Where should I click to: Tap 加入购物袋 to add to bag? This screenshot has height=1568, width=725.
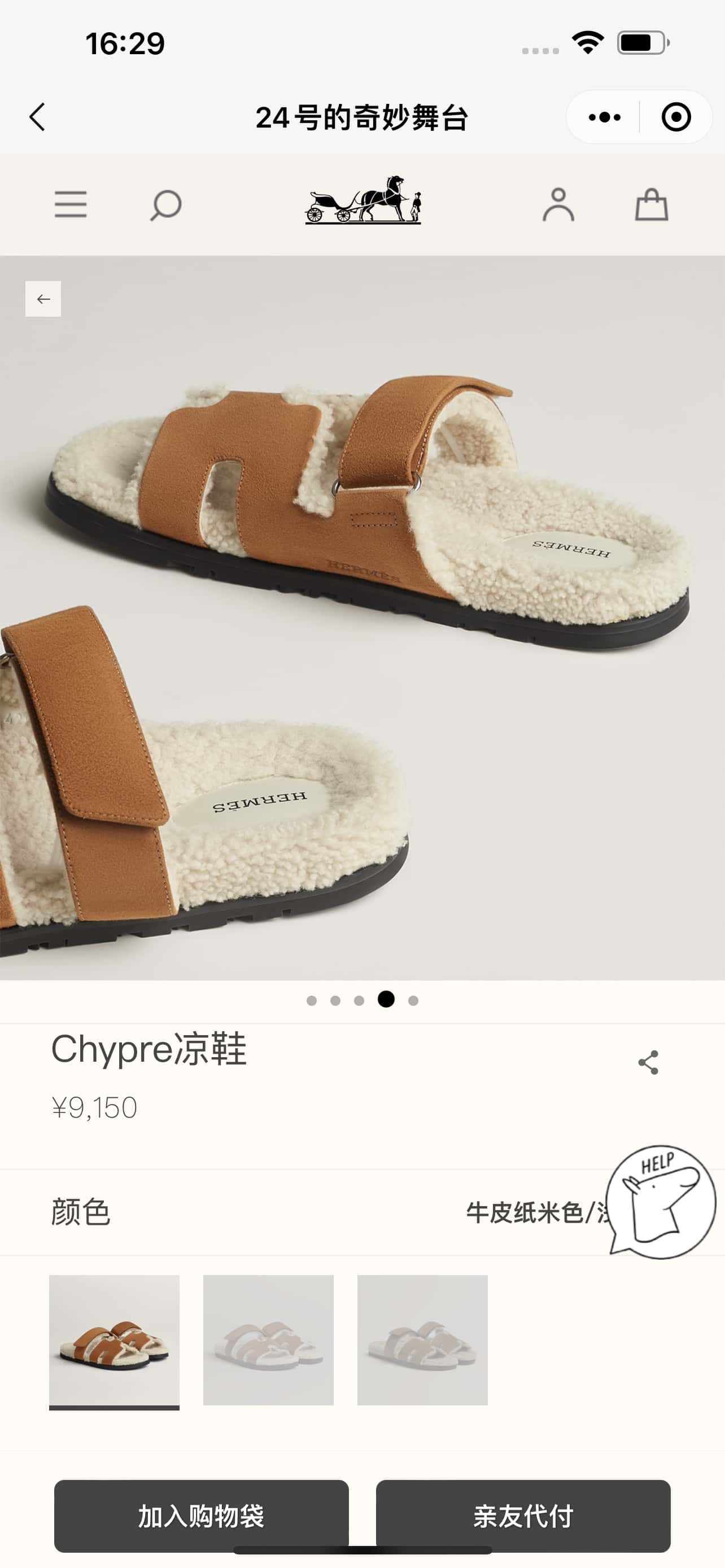tap(202, 1515)
